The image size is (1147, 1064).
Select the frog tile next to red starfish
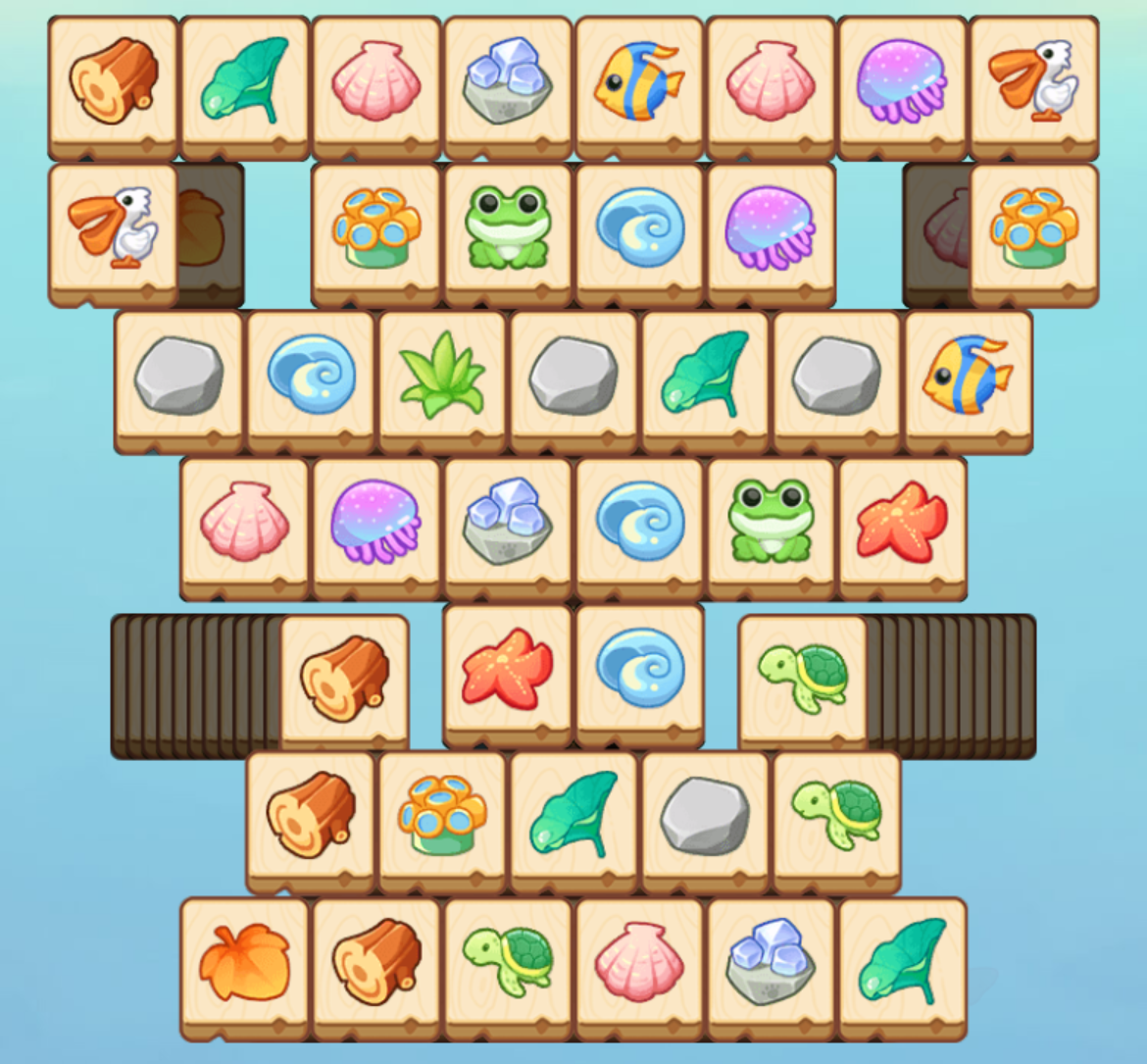[771, 522]
